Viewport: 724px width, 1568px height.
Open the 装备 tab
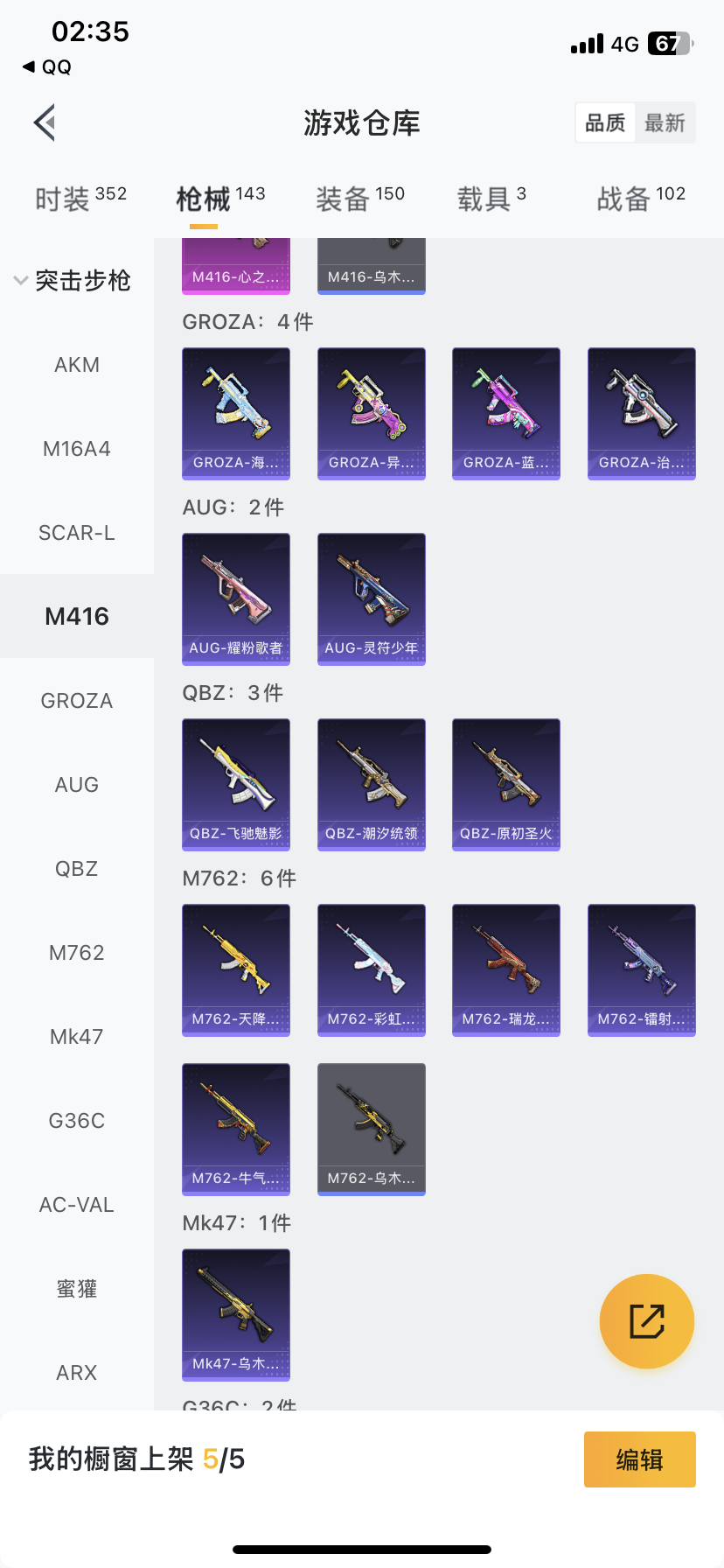pyautogui.click(x=359, y=199)
